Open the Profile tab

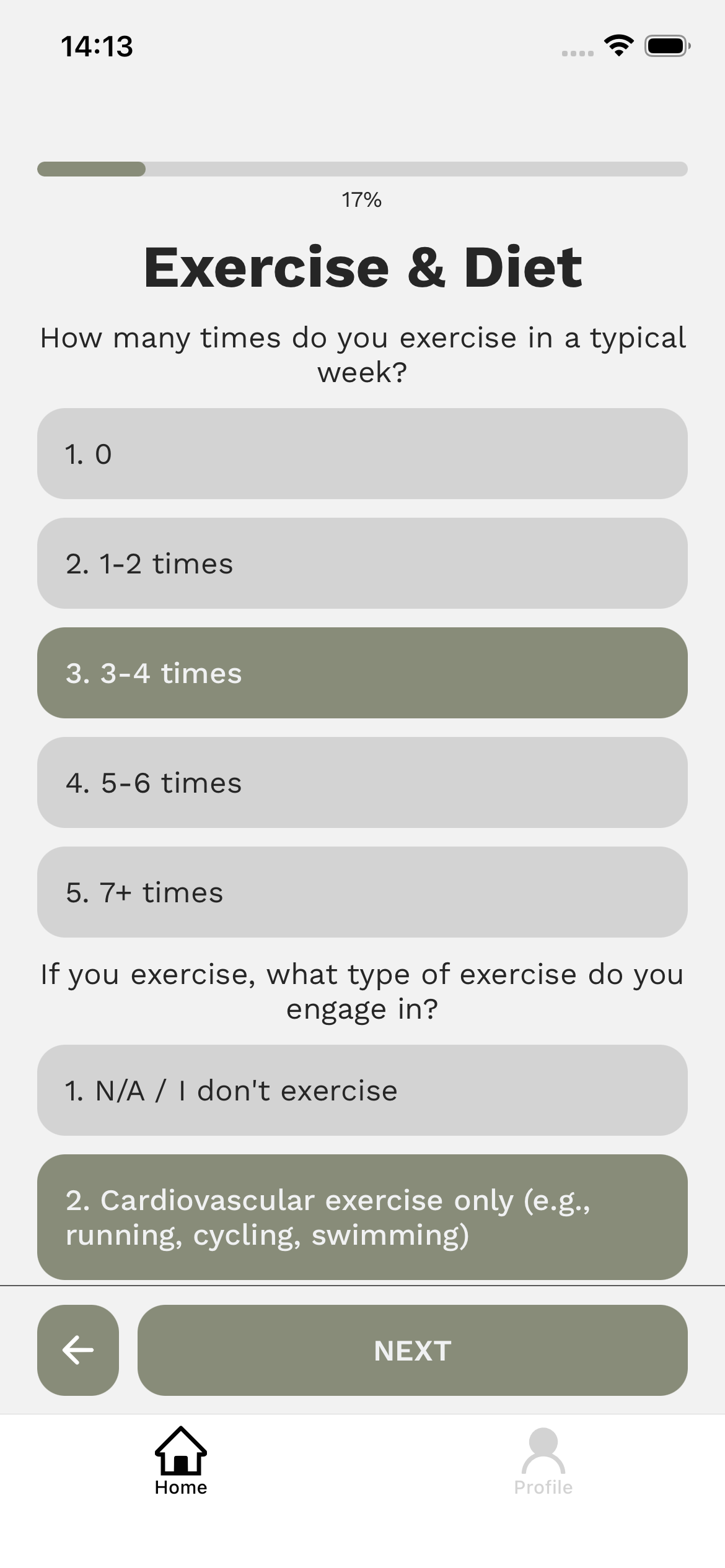point(543,1460)
